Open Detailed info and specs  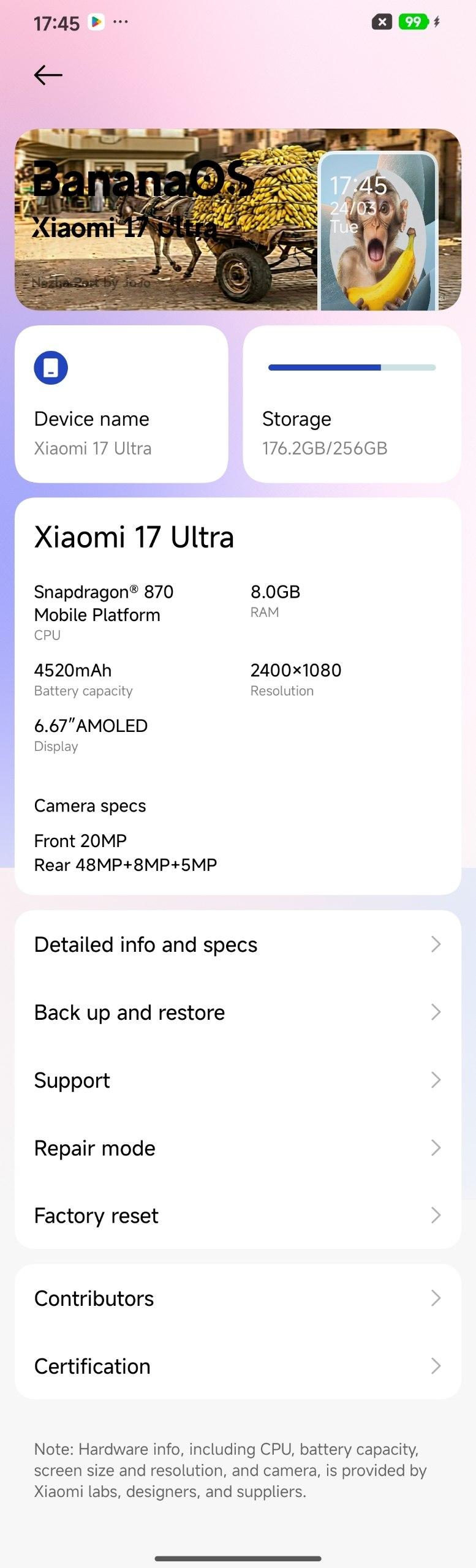point(238,944)
